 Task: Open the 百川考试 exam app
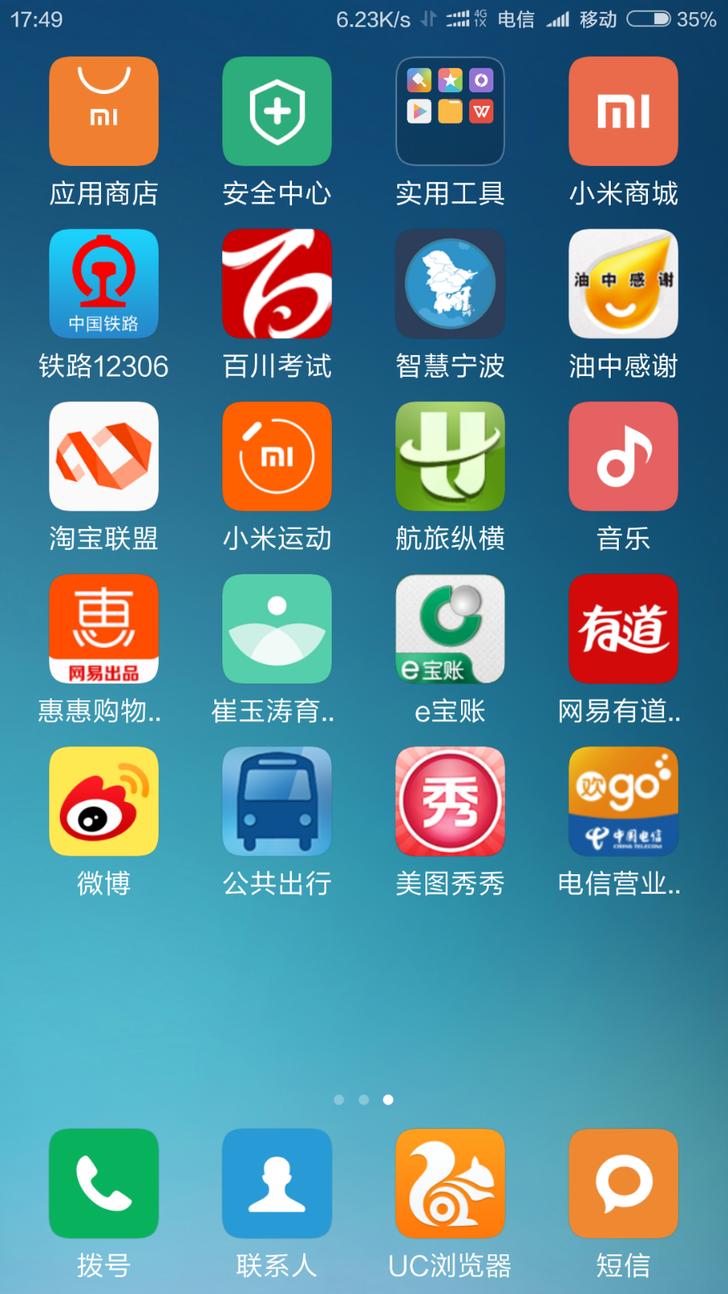tap(276, 284)
